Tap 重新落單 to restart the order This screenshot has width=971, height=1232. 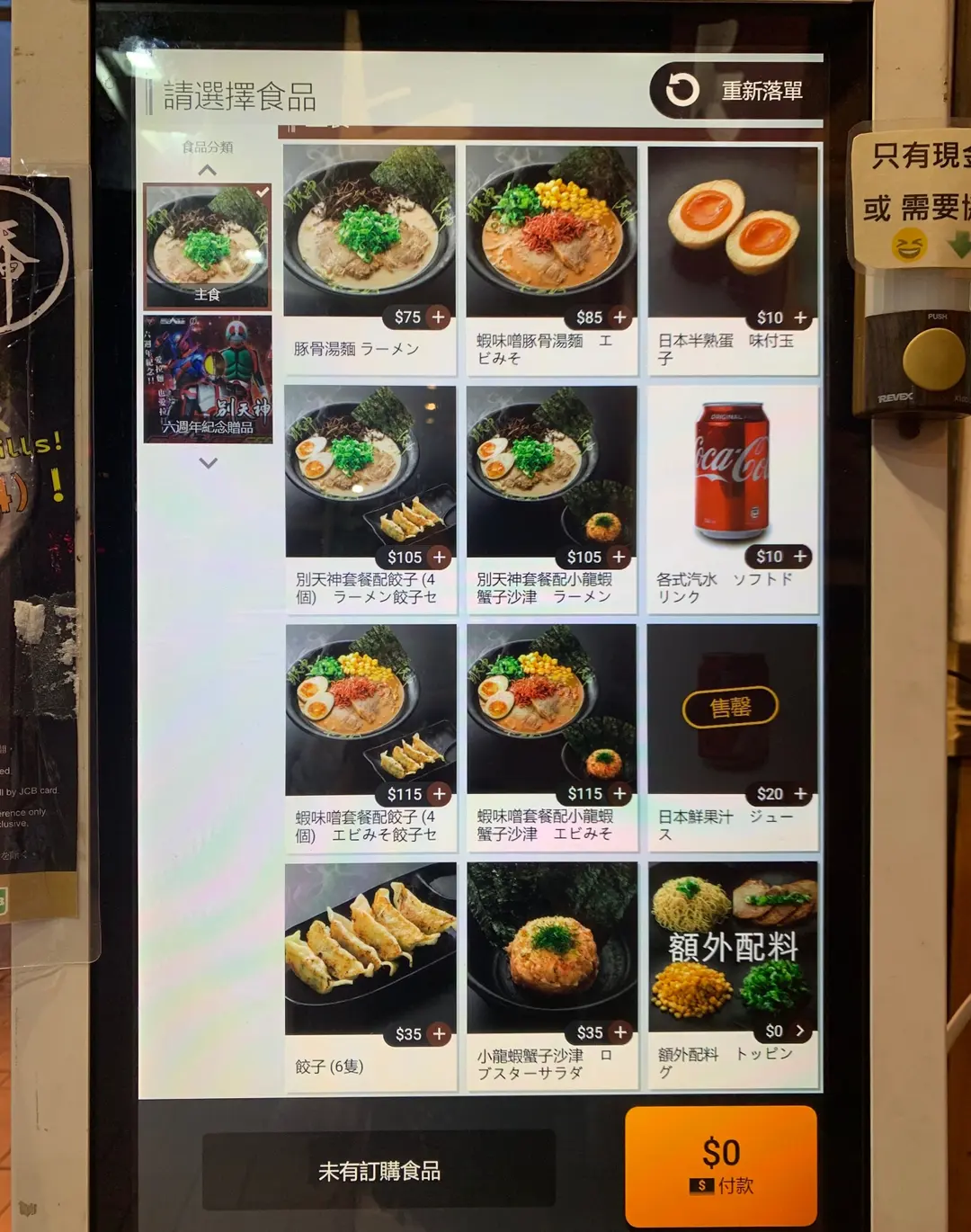735,90
